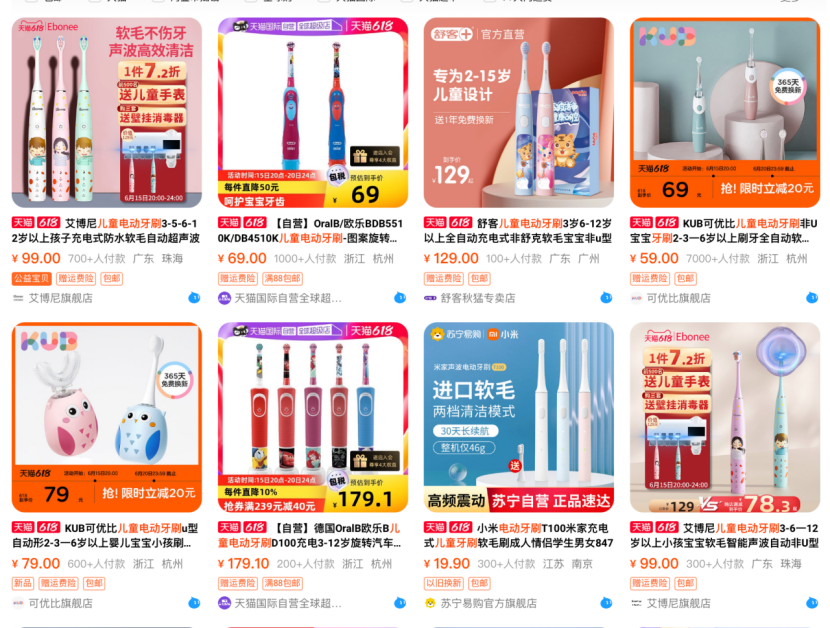
Task: Open the 小米 T100 toothbrush product image
Action: pos(518,416)
